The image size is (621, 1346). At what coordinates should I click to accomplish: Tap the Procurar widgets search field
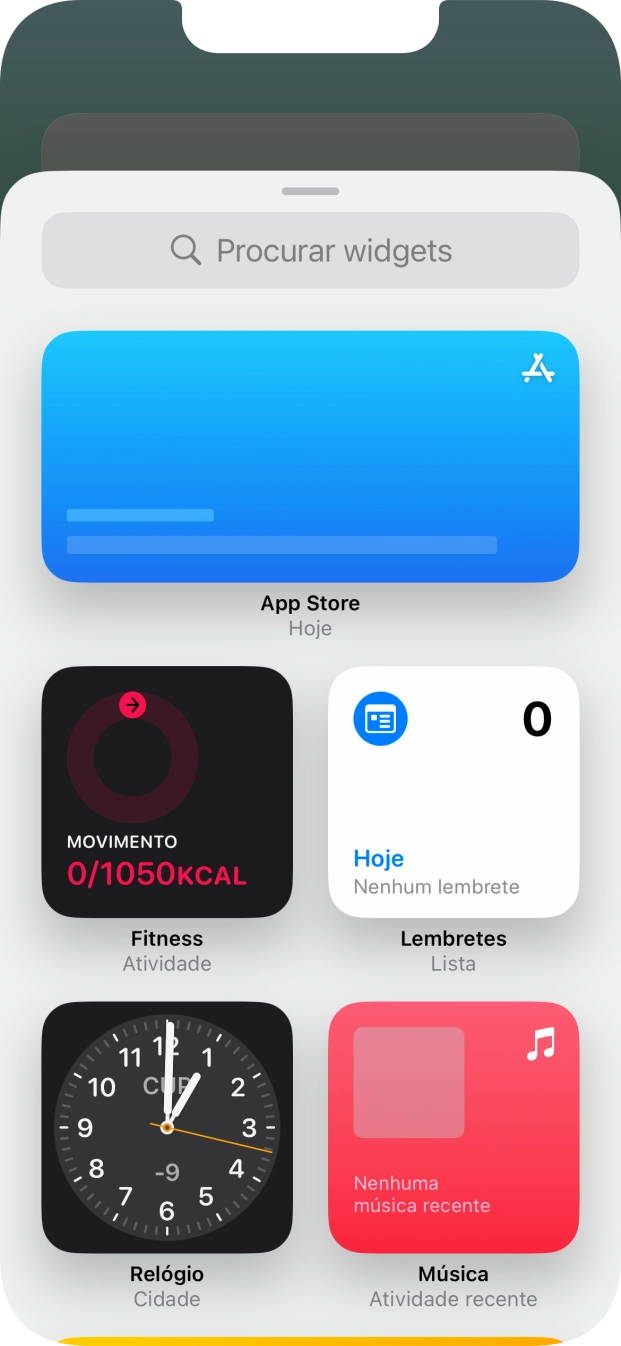point(310,250)
